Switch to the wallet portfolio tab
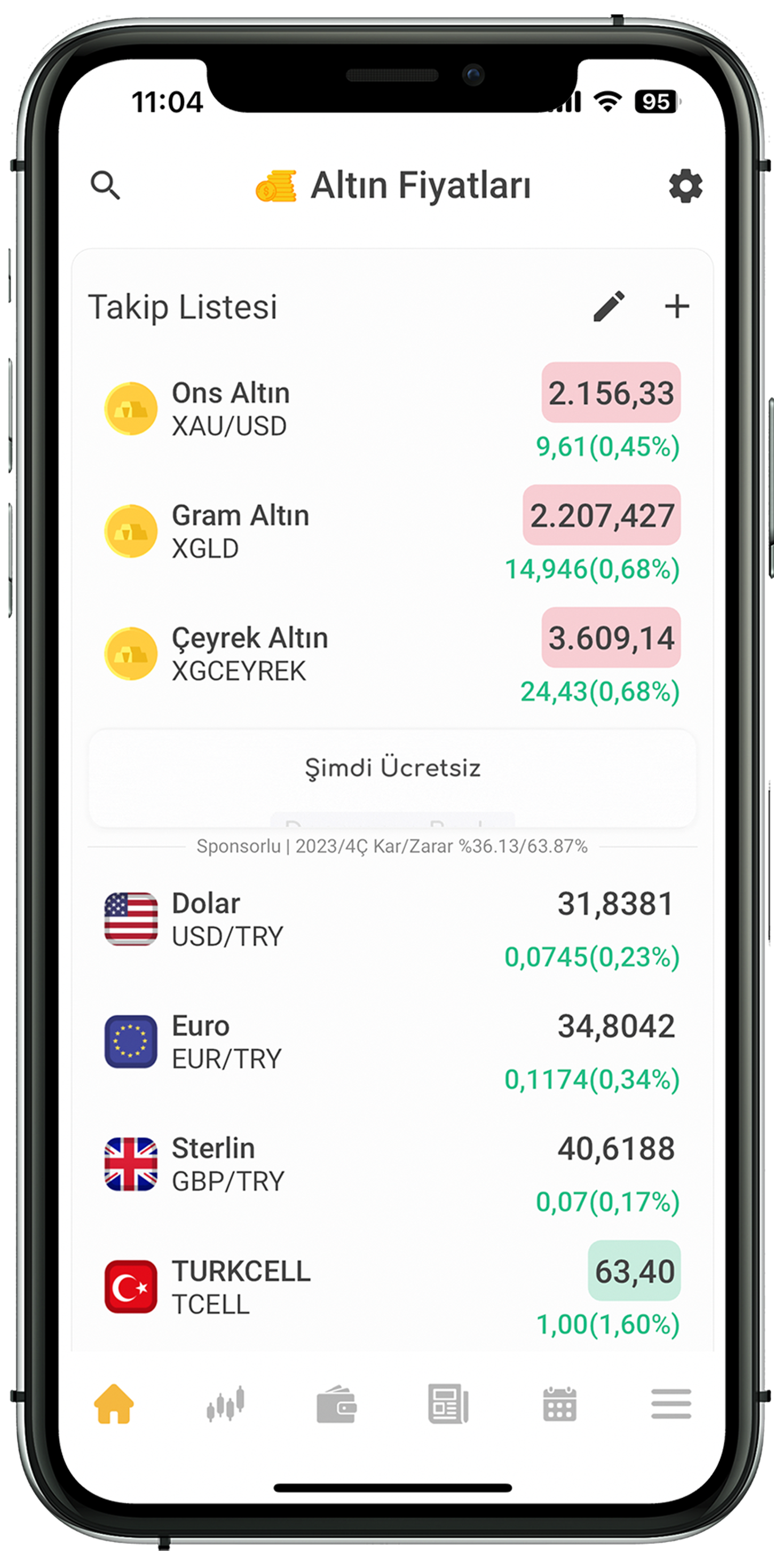The width and height of the screenshot is (774, 1568). 336,1404
